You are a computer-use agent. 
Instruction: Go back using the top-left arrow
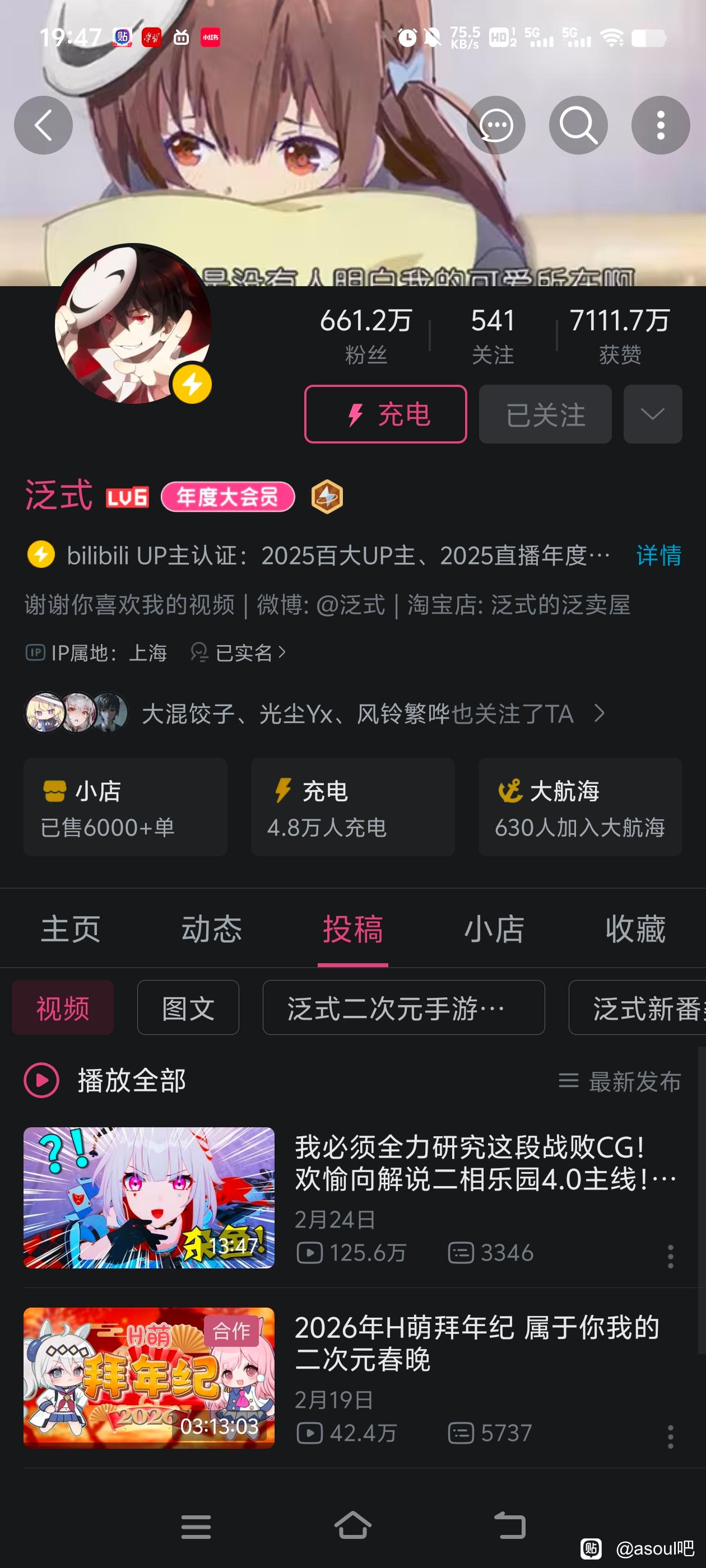43,125
